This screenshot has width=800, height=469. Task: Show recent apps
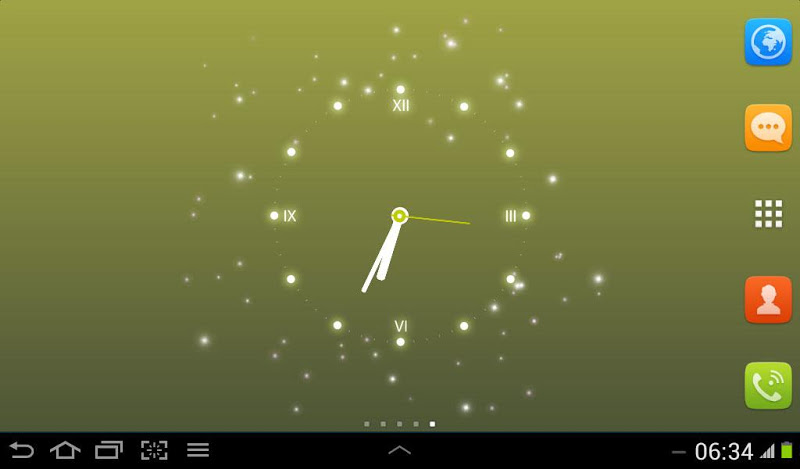(x=109, y=450)
